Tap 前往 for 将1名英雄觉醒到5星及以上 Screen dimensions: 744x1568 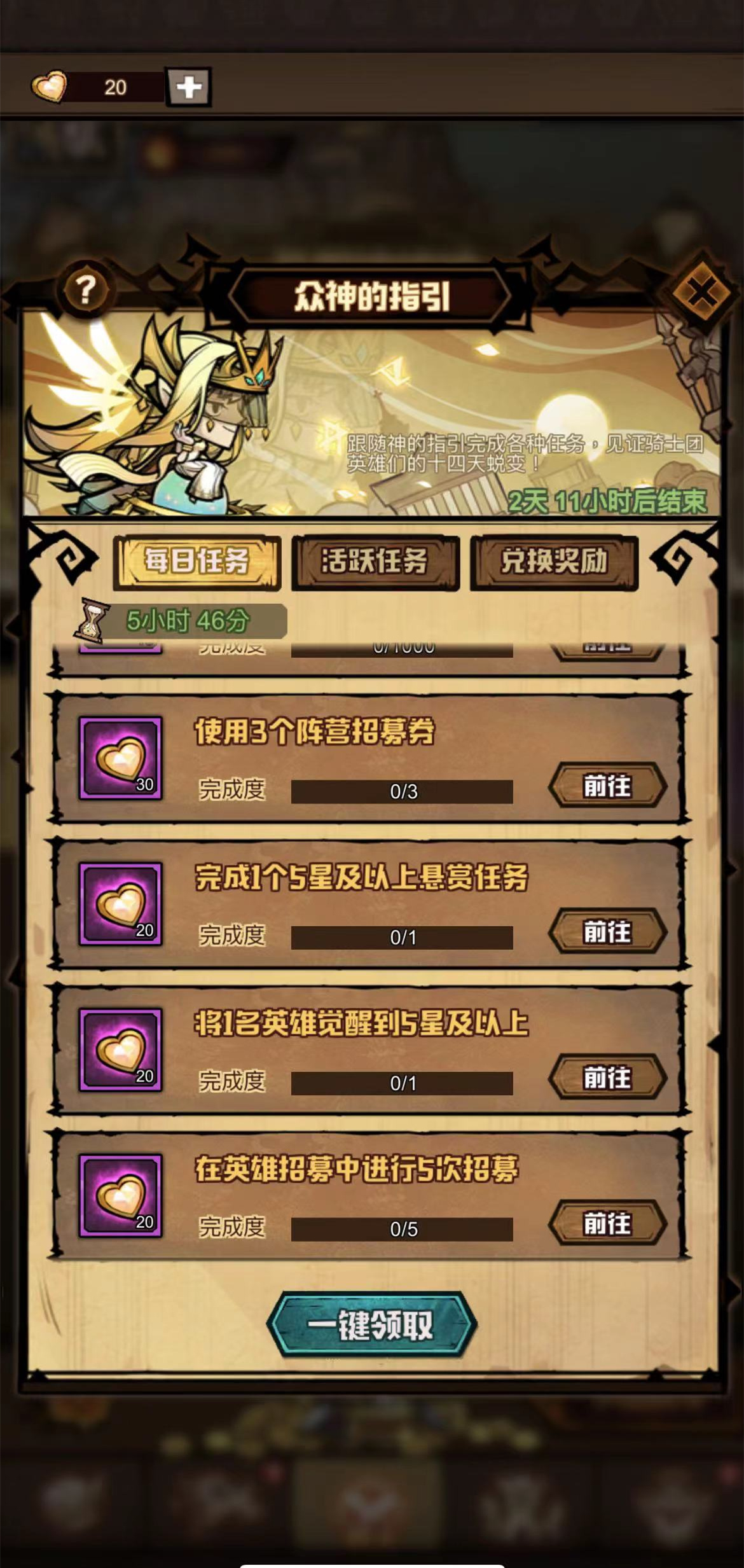[607, 1078]
